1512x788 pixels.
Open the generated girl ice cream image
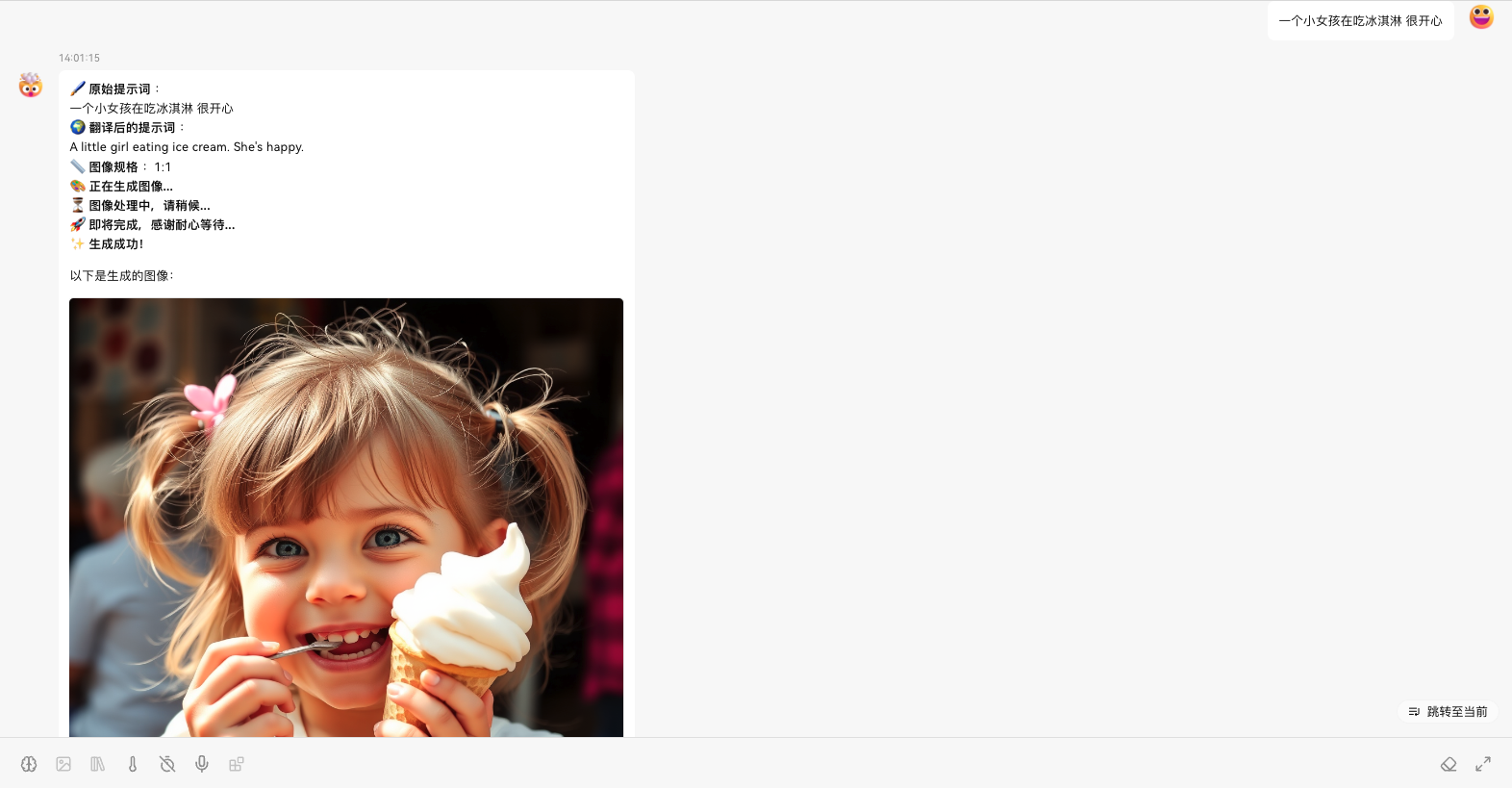click(x=346, y=518)
